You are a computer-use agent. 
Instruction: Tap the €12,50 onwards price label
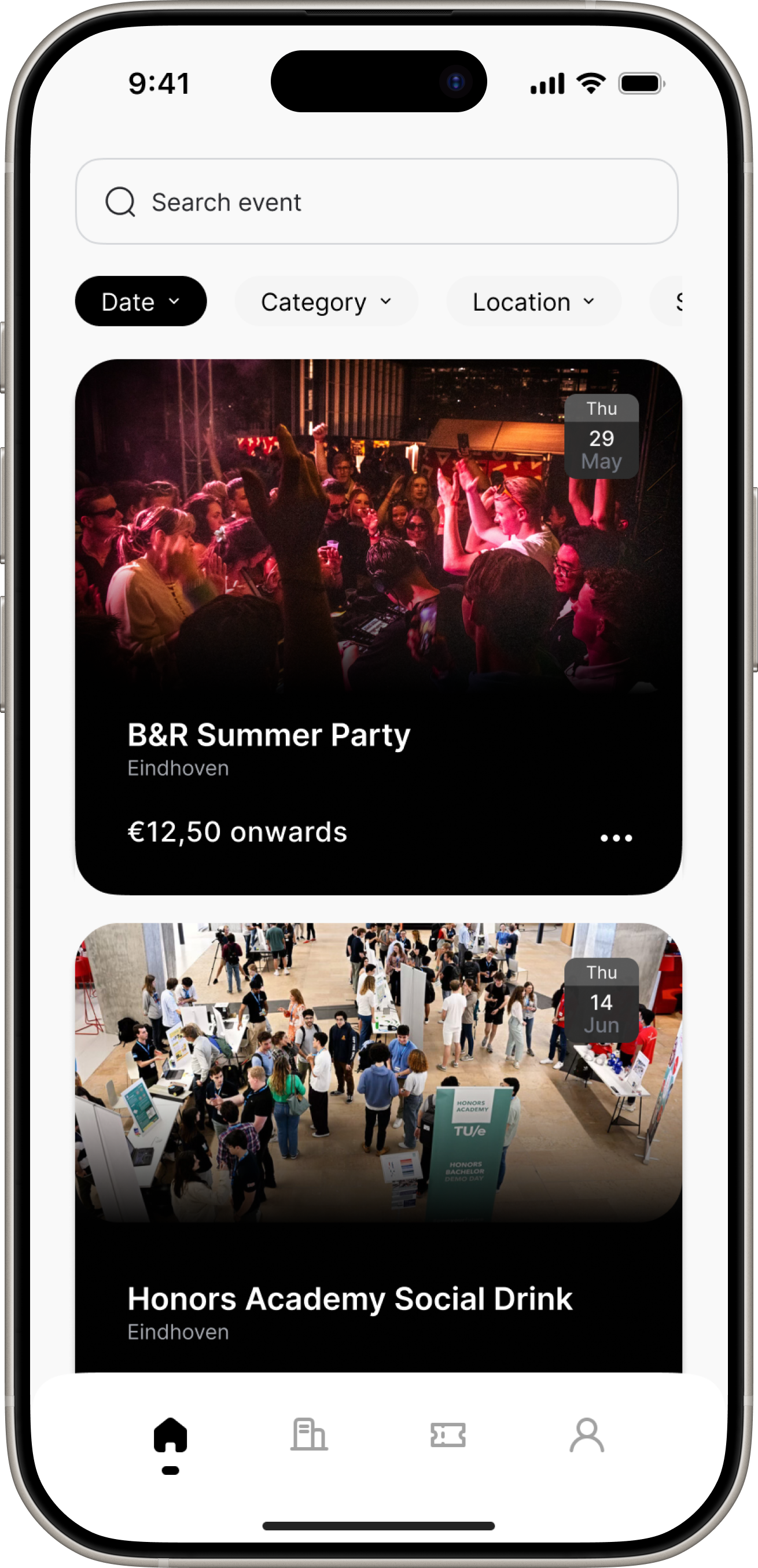tap(237, 832)
